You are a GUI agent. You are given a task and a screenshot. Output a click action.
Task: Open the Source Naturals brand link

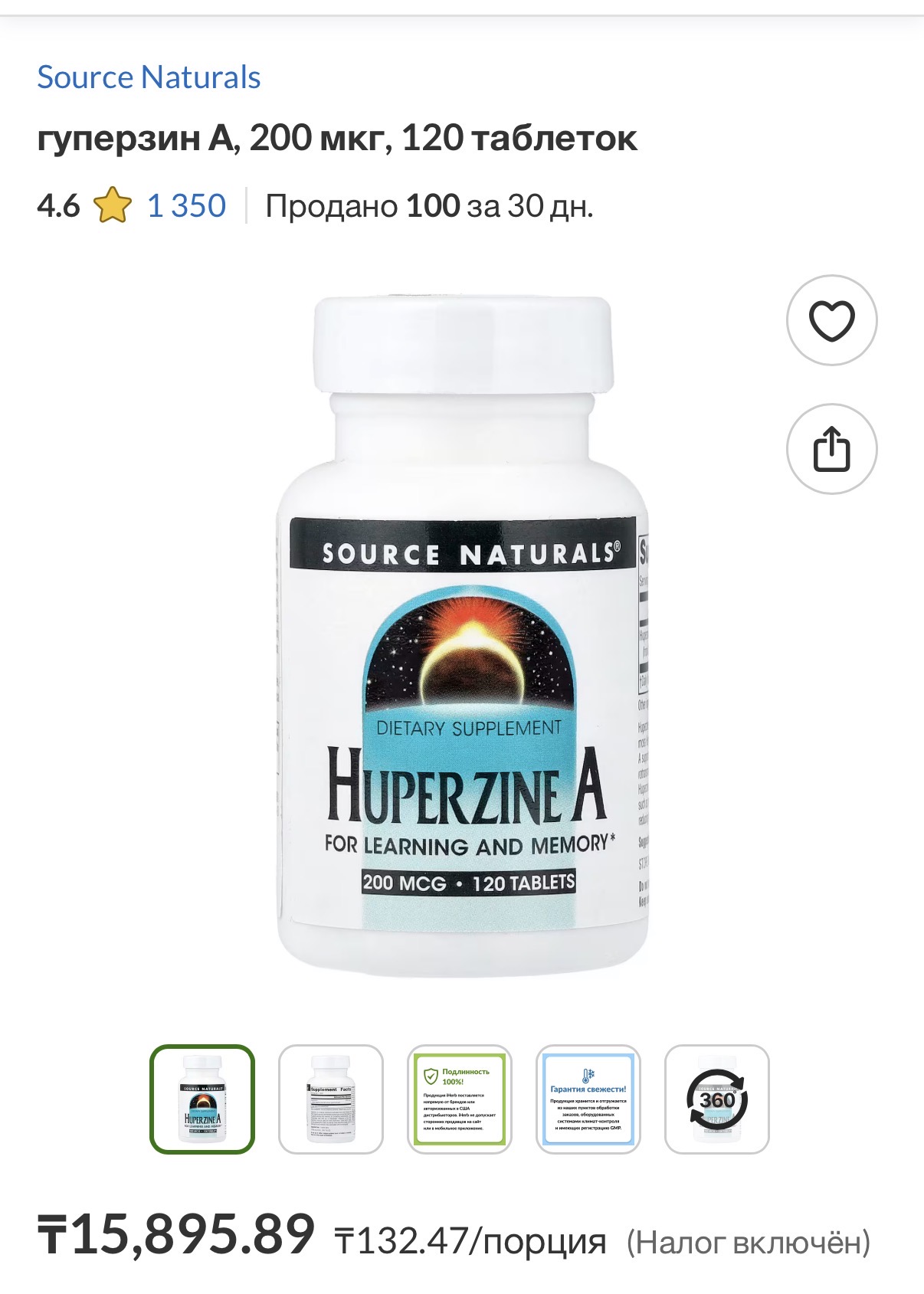click(149, 77)
